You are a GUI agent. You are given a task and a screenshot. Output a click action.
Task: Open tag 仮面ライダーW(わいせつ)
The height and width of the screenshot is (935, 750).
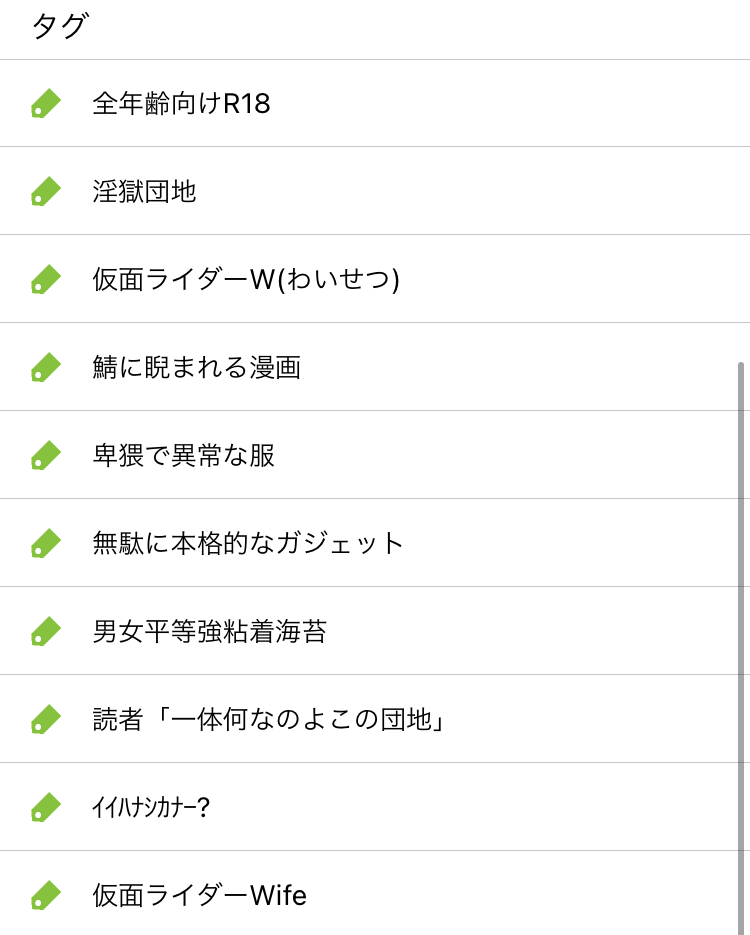pyautogui.click(x=246, y=280)
